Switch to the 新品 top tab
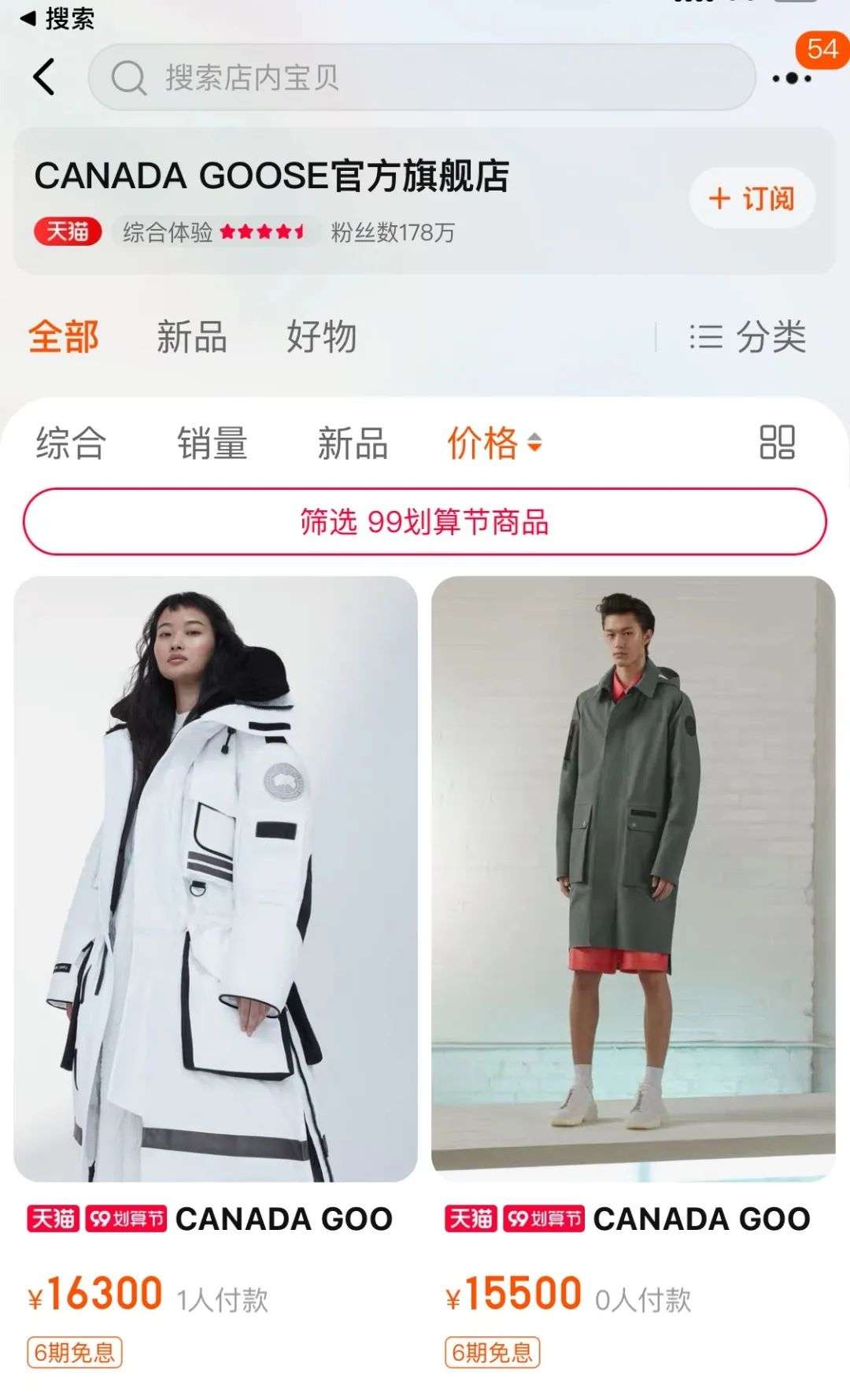850x1400 pixels. click(192, 337)
